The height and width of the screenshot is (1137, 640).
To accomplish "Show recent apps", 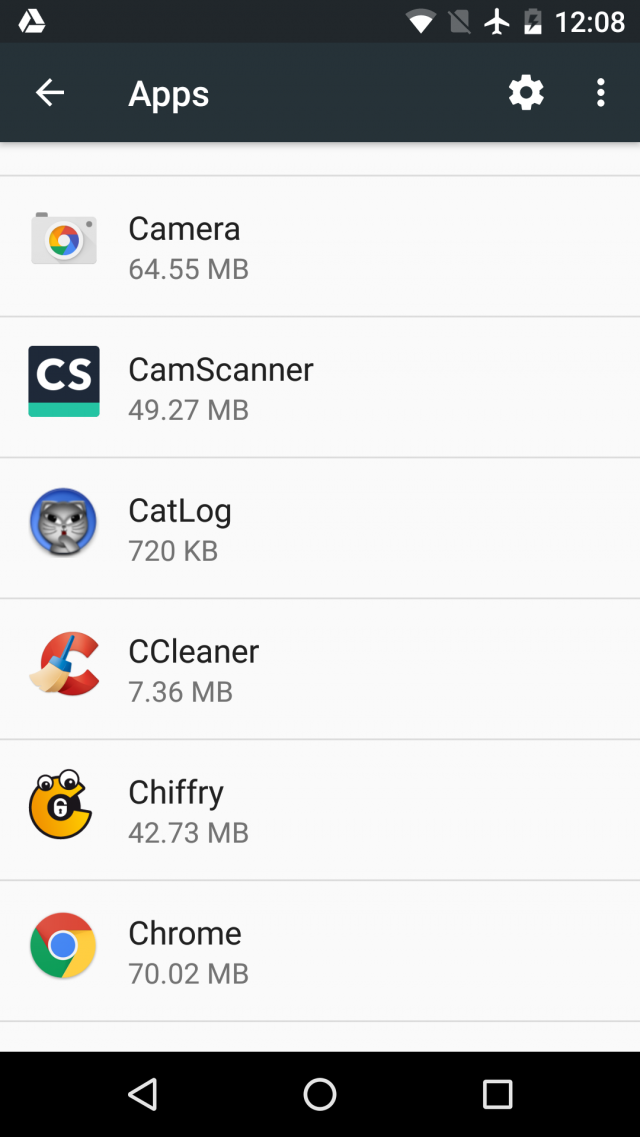I will [497, 1094].
